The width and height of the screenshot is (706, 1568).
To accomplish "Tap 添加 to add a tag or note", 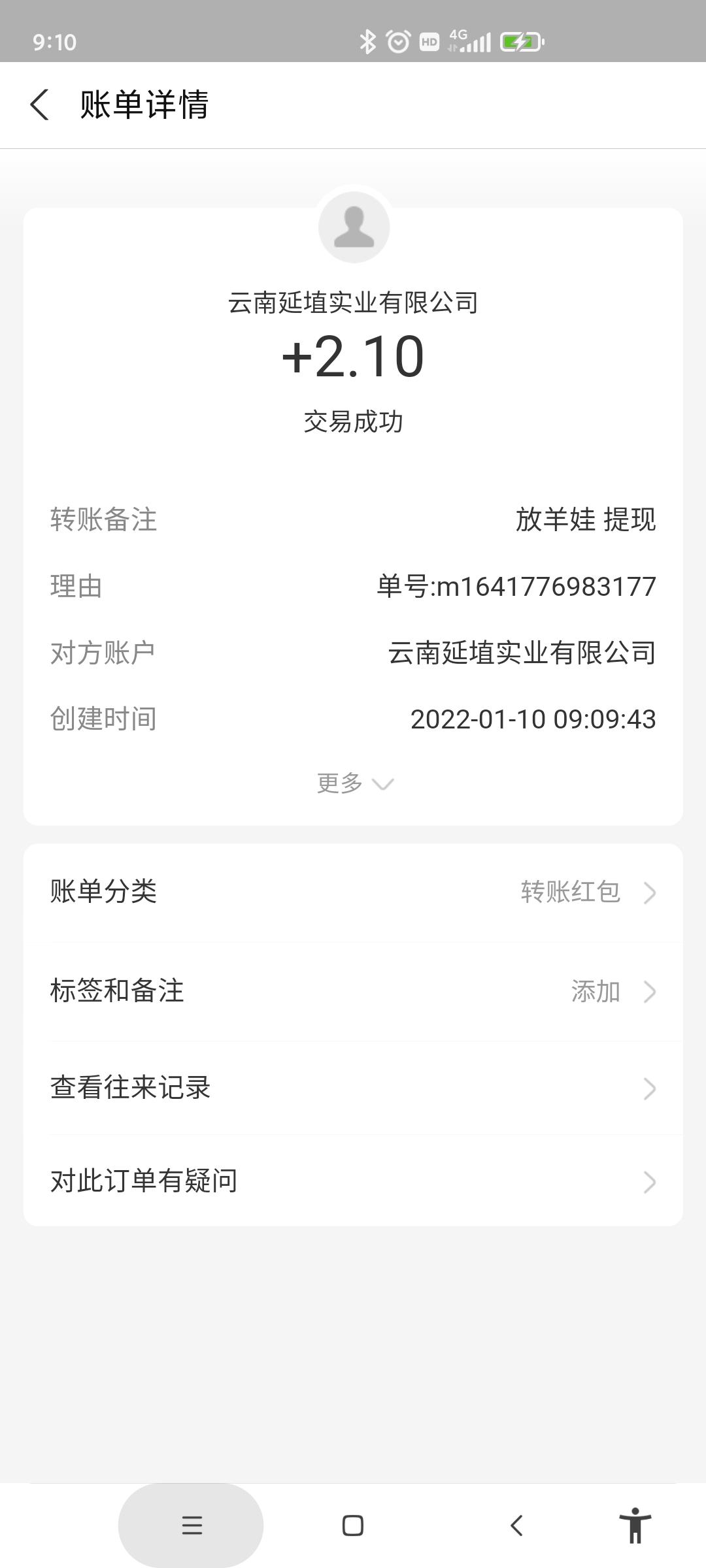I will click(x=596, y=992).
